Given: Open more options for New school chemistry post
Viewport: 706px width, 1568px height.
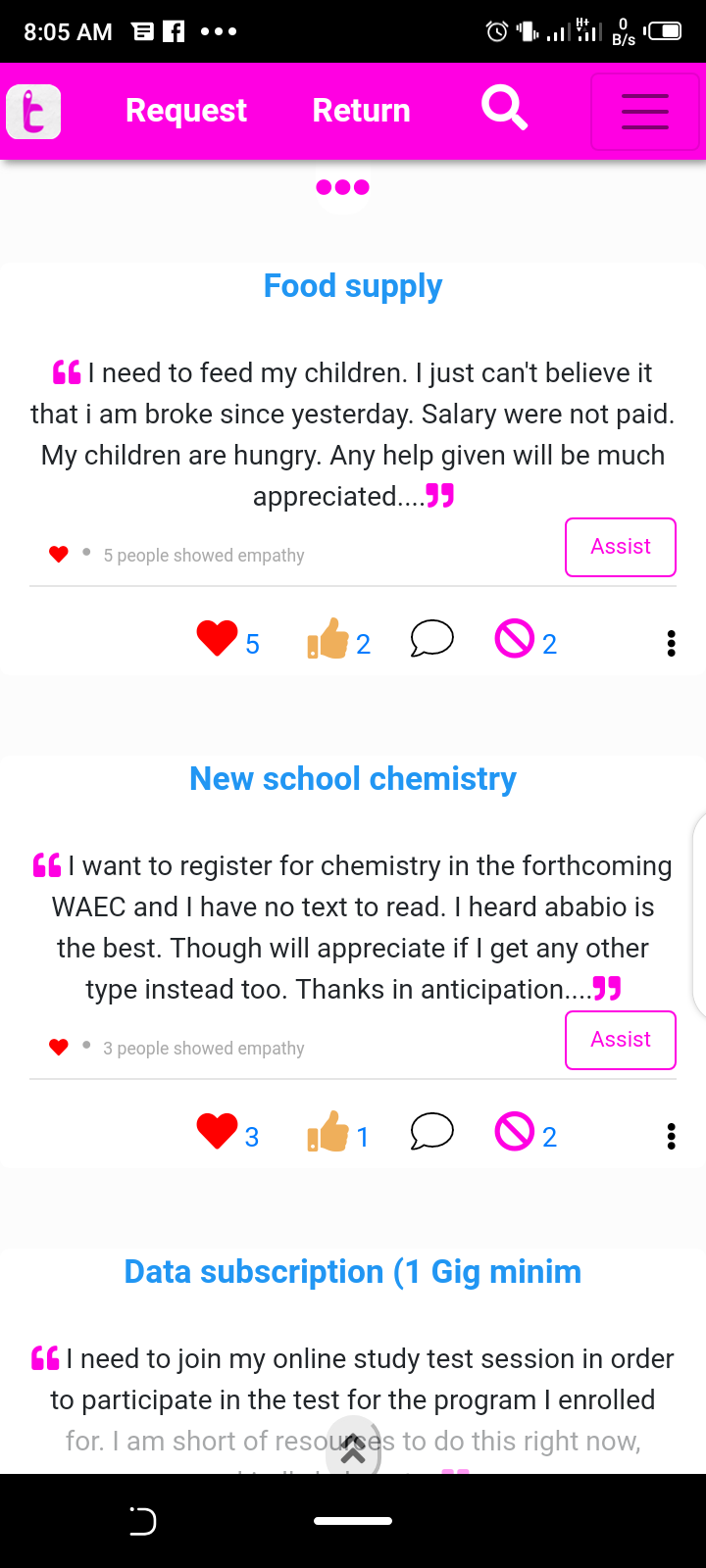Looking at the screenshot, I should pyautogui.click(x=671, y=1136).
